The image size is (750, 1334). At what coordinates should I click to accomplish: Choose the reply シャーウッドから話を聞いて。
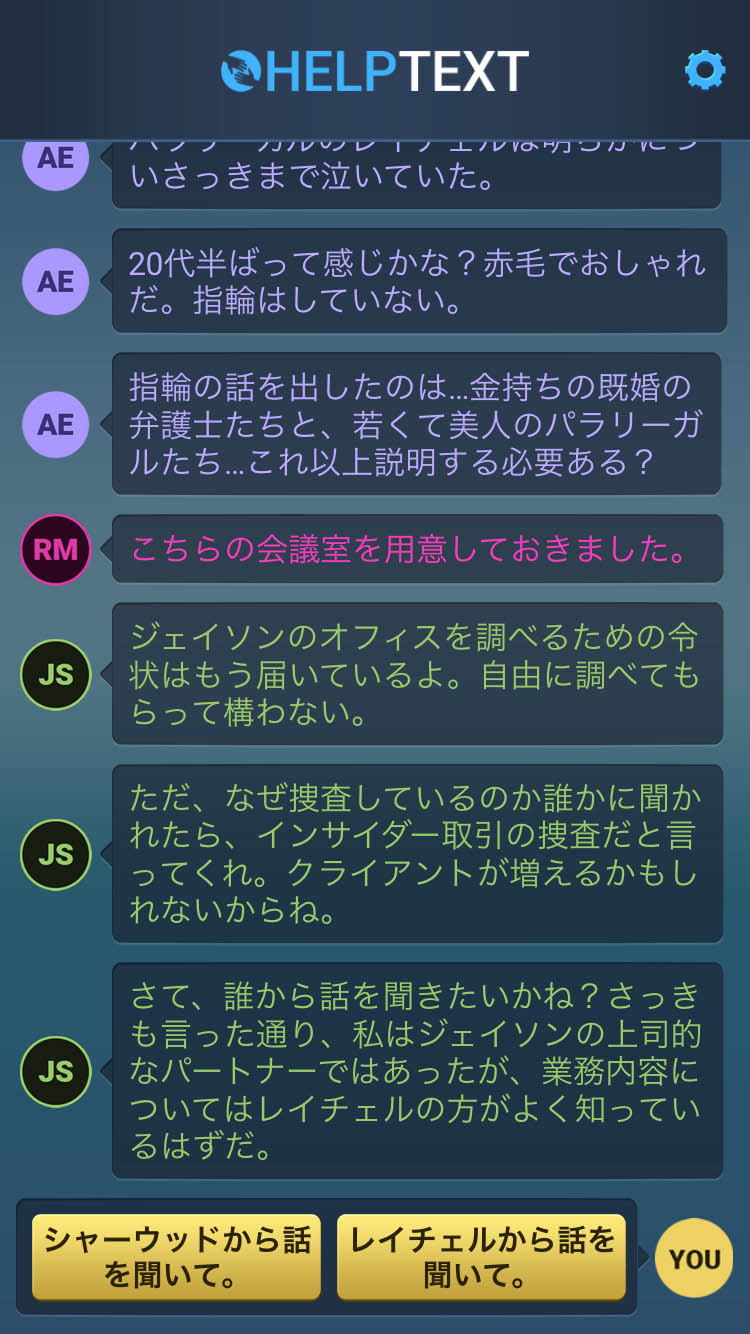coord(177,1257)
